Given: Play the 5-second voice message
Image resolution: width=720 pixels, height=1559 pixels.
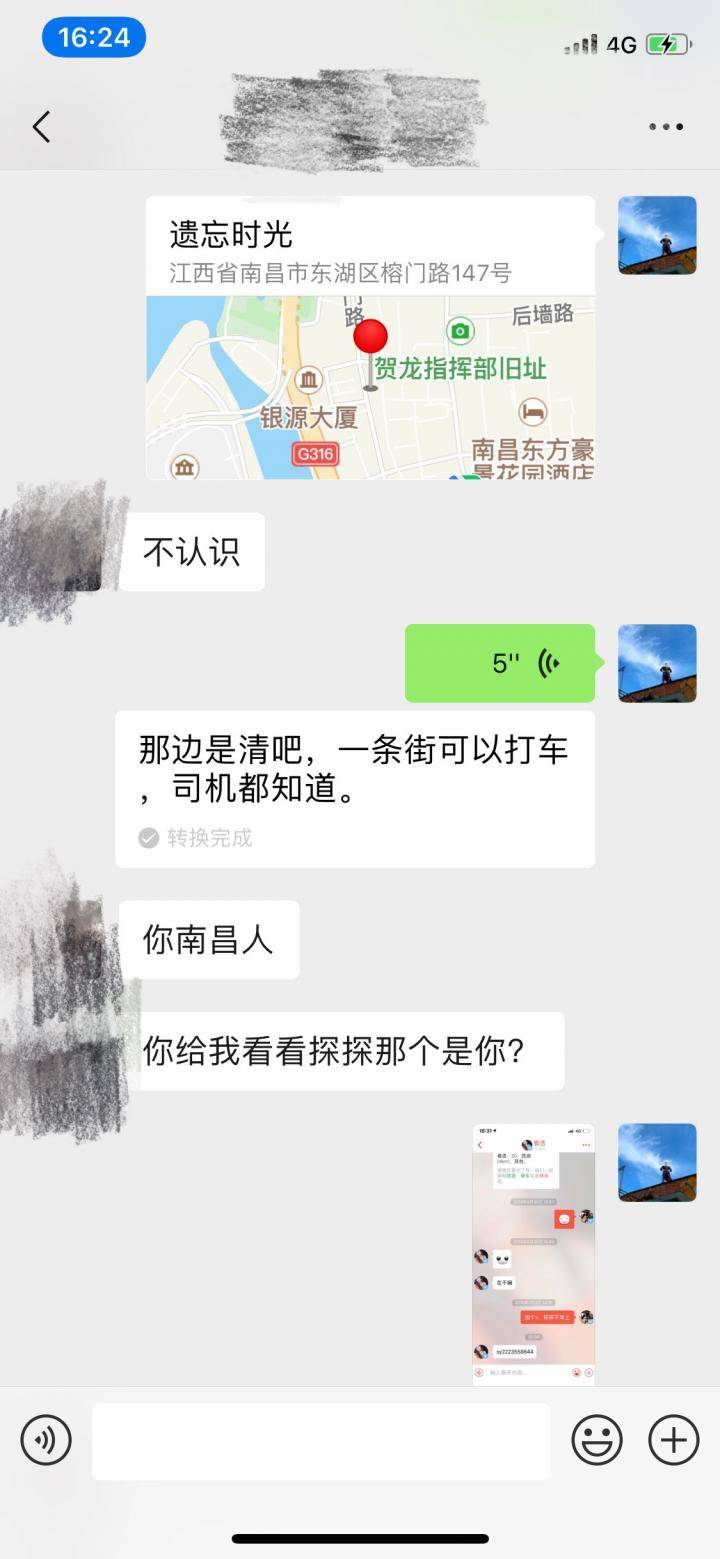Looking at the screenshot, I should click(x=500, y=663).
